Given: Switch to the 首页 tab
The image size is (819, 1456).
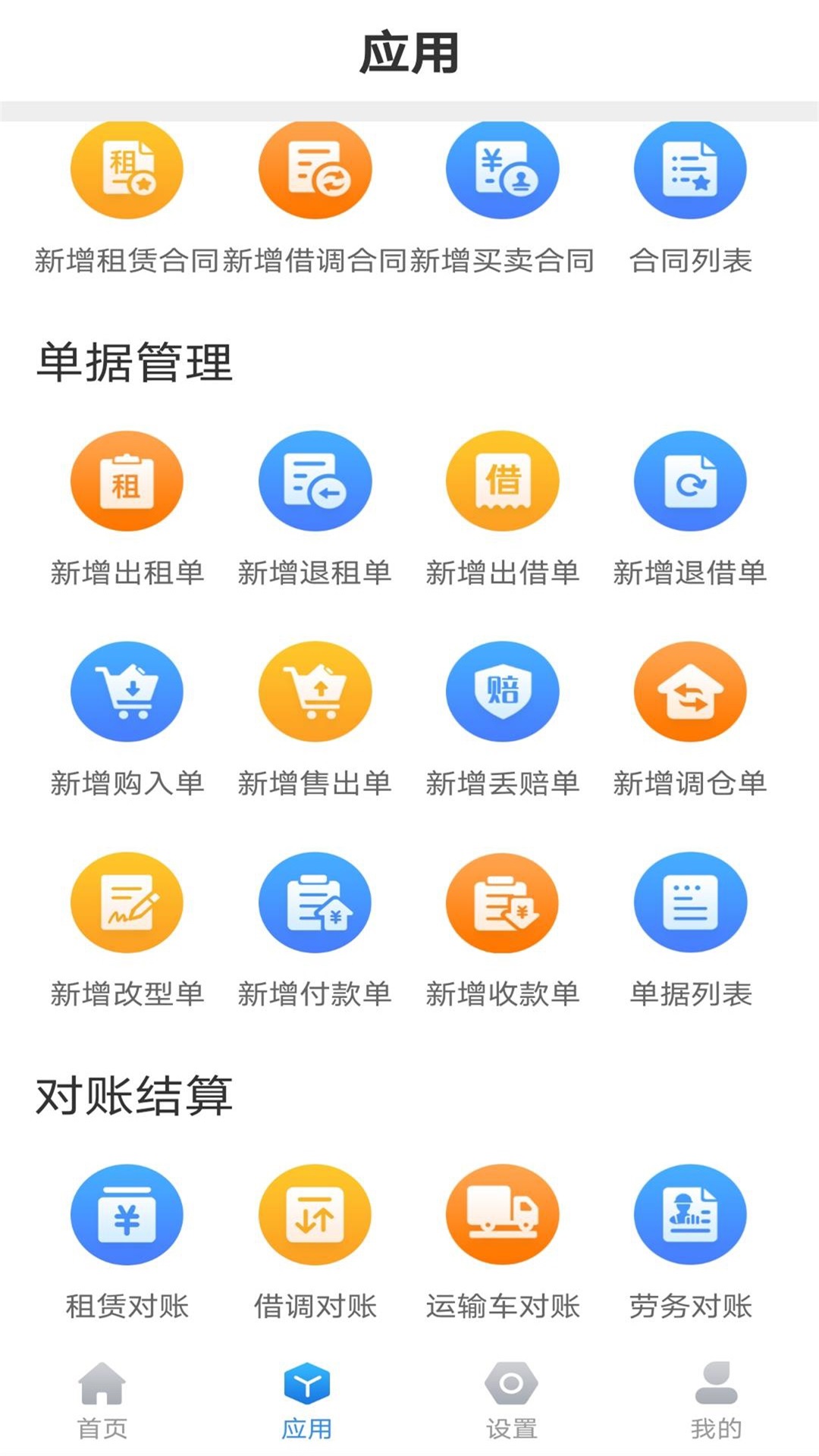Looking at the screenshot, I should [x=102, y=1400].
